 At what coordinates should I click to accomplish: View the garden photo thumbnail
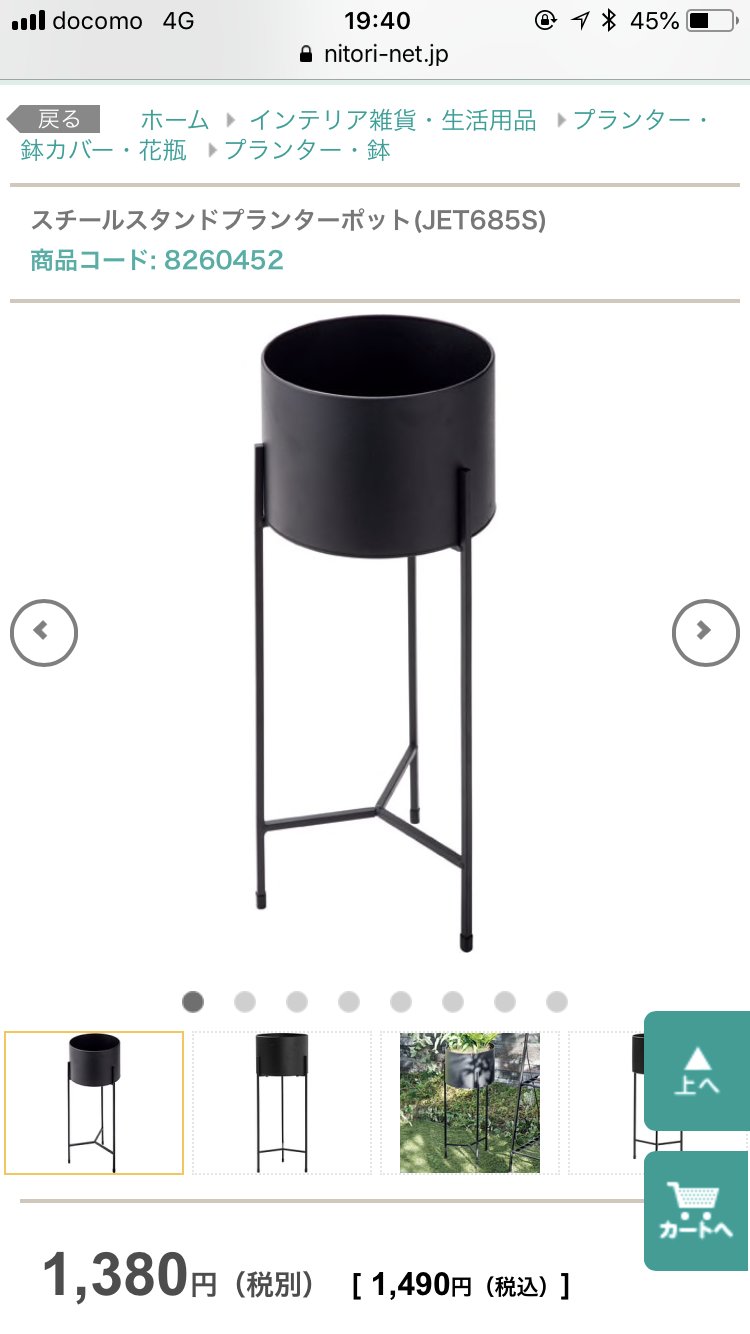click(469, 1103)
